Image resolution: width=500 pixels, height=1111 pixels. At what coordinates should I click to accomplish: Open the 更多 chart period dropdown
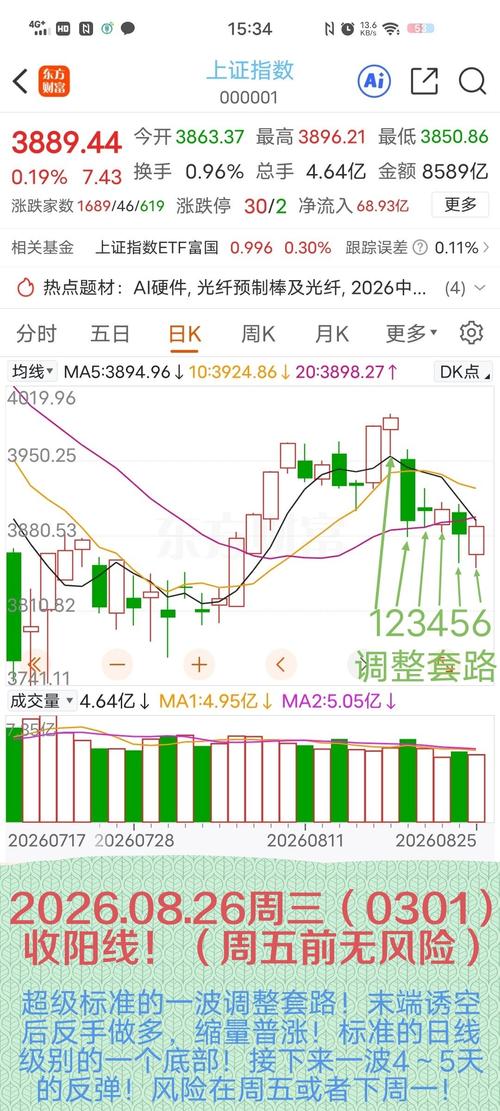click(x=411, y=333)
